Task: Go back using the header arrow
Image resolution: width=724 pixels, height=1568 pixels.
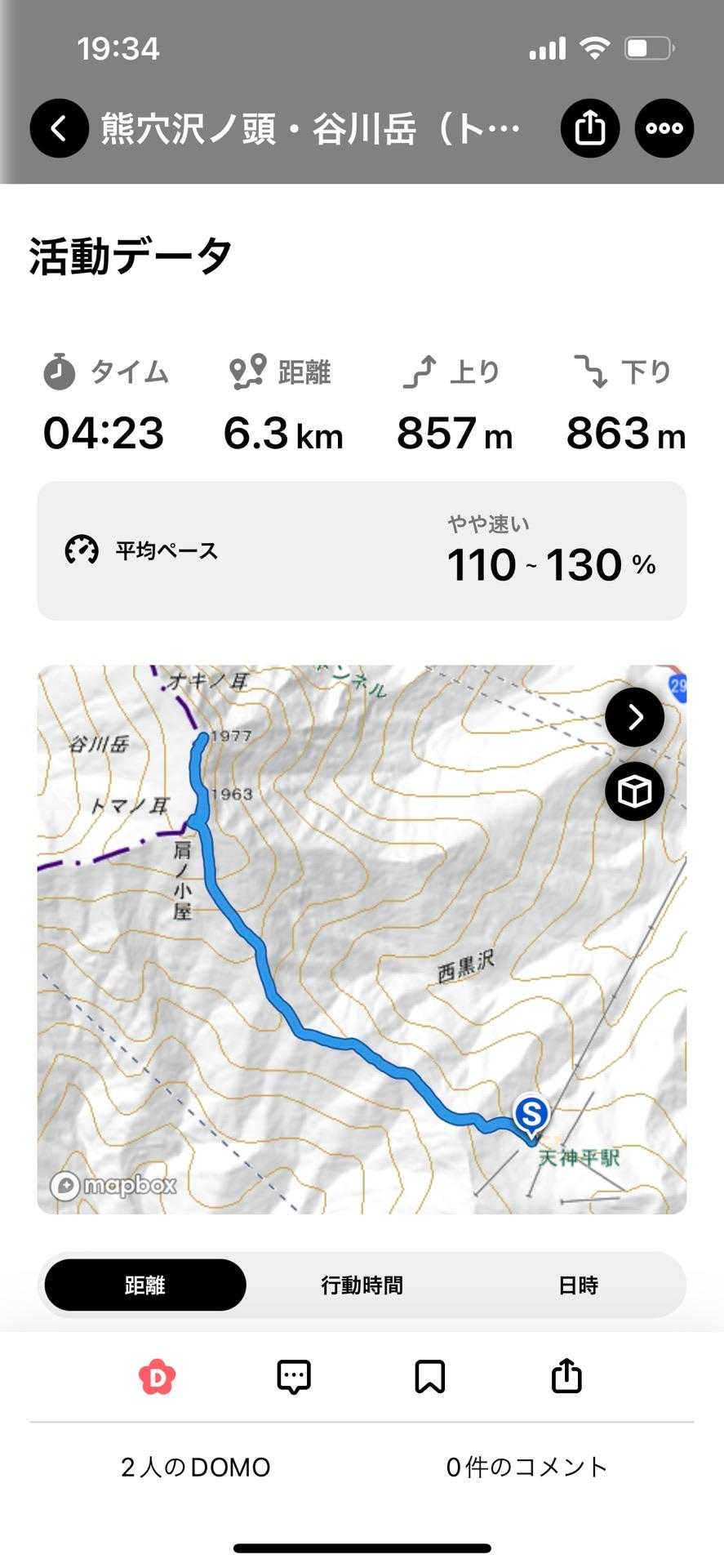Action: [59, 128]
